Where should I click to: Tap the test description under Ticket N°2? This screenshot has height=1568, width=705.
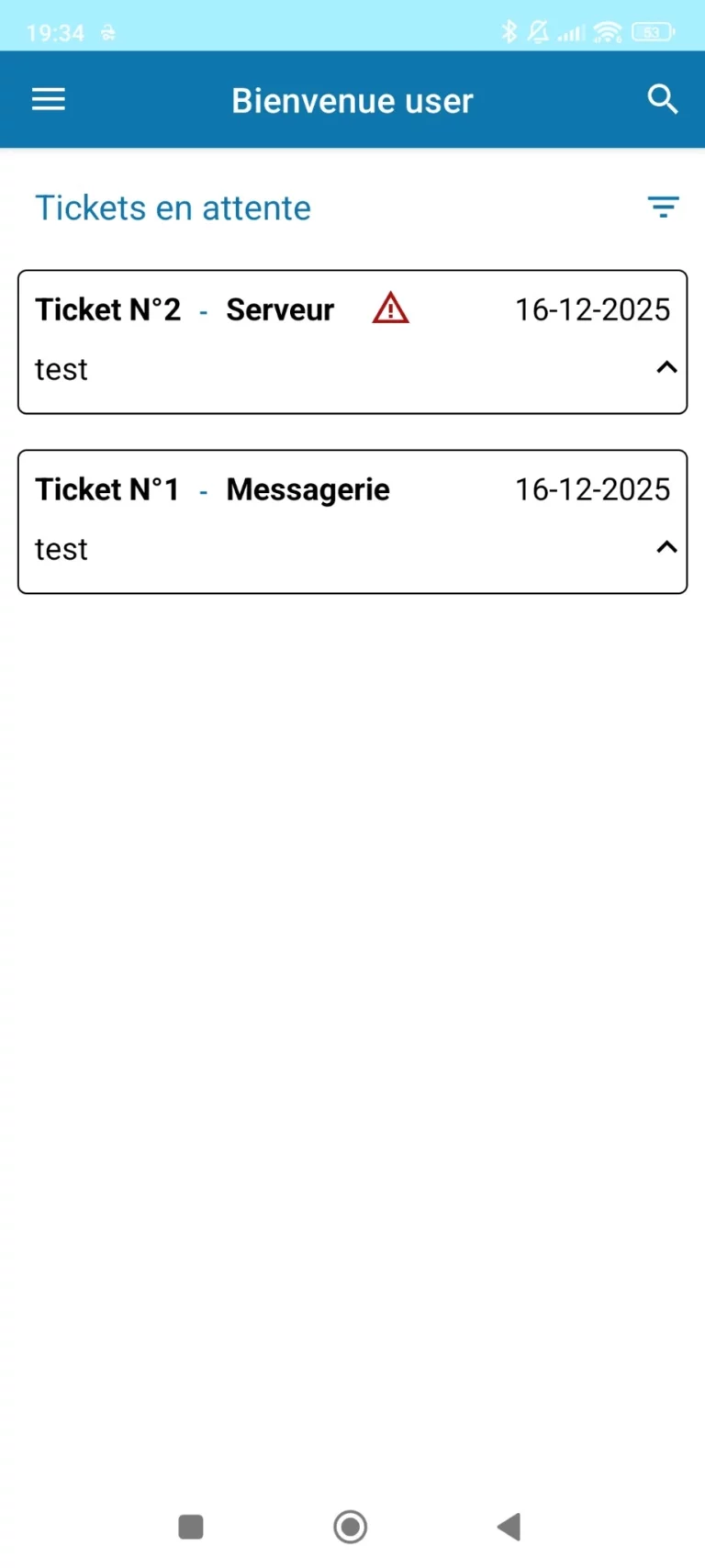click(x=61, y=368)
